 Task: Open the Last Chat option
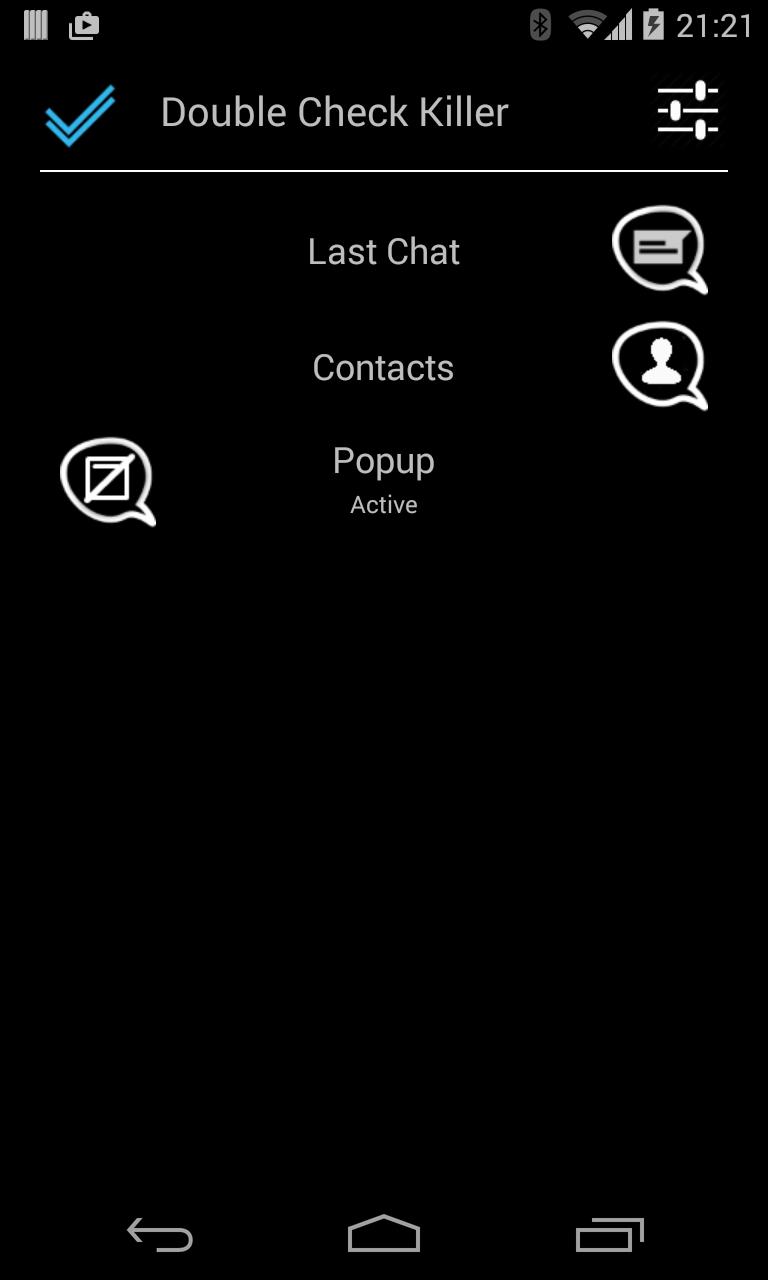click(384, 252)
